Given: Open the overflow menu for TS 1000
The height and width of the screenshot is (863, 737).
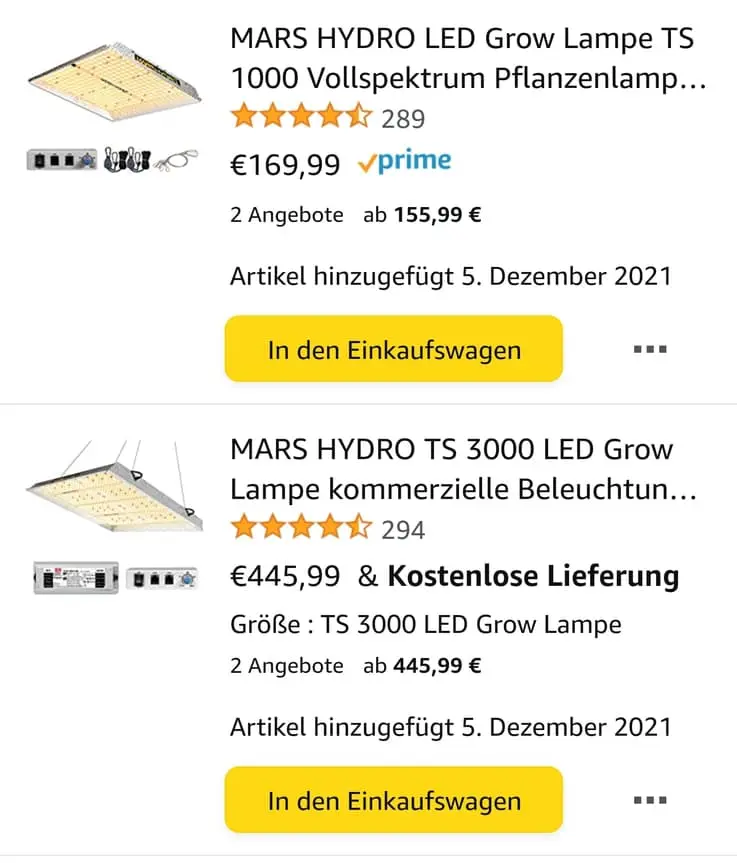Looking at the screenshot, I should click(x=650, y=350).
